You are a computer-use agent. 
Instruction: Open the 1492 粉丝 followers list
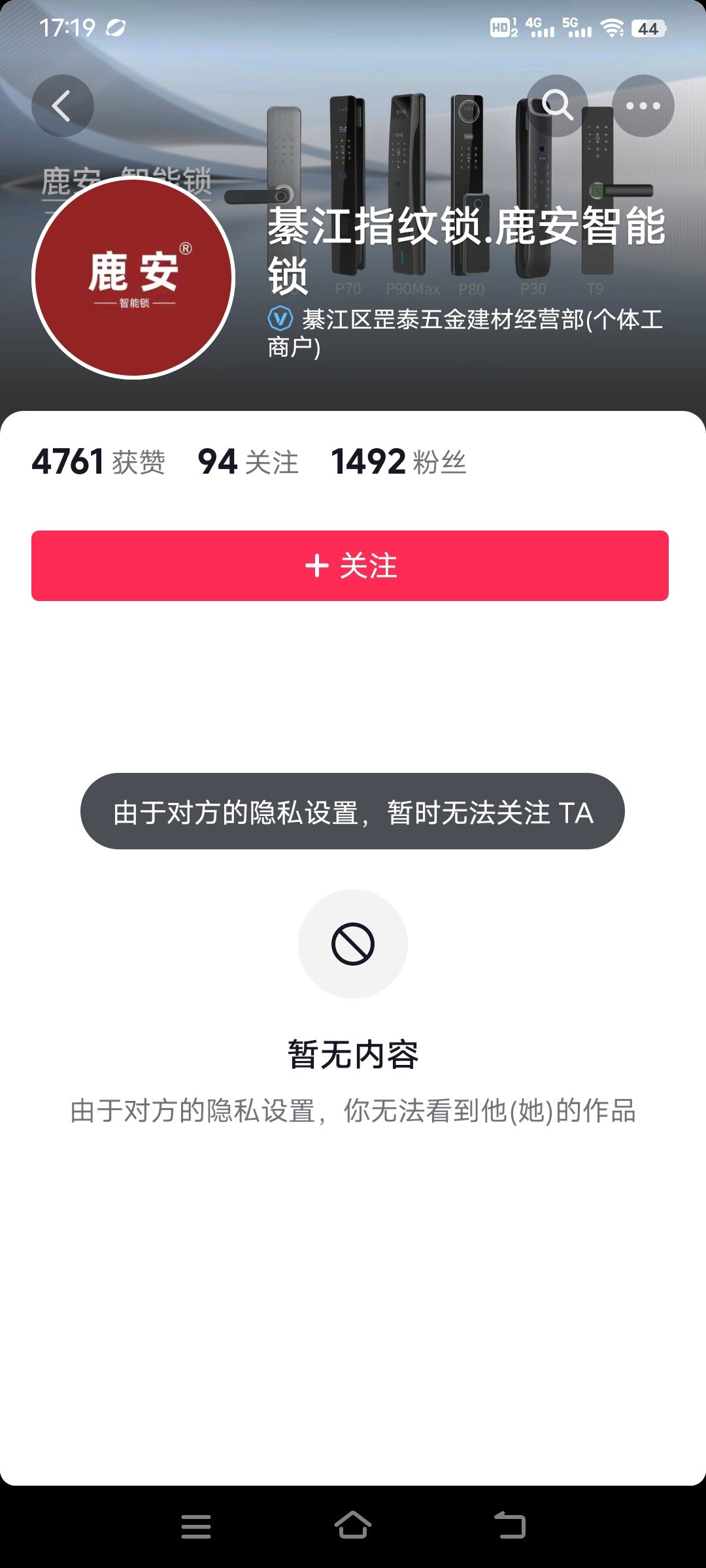[x=398, y=462]
